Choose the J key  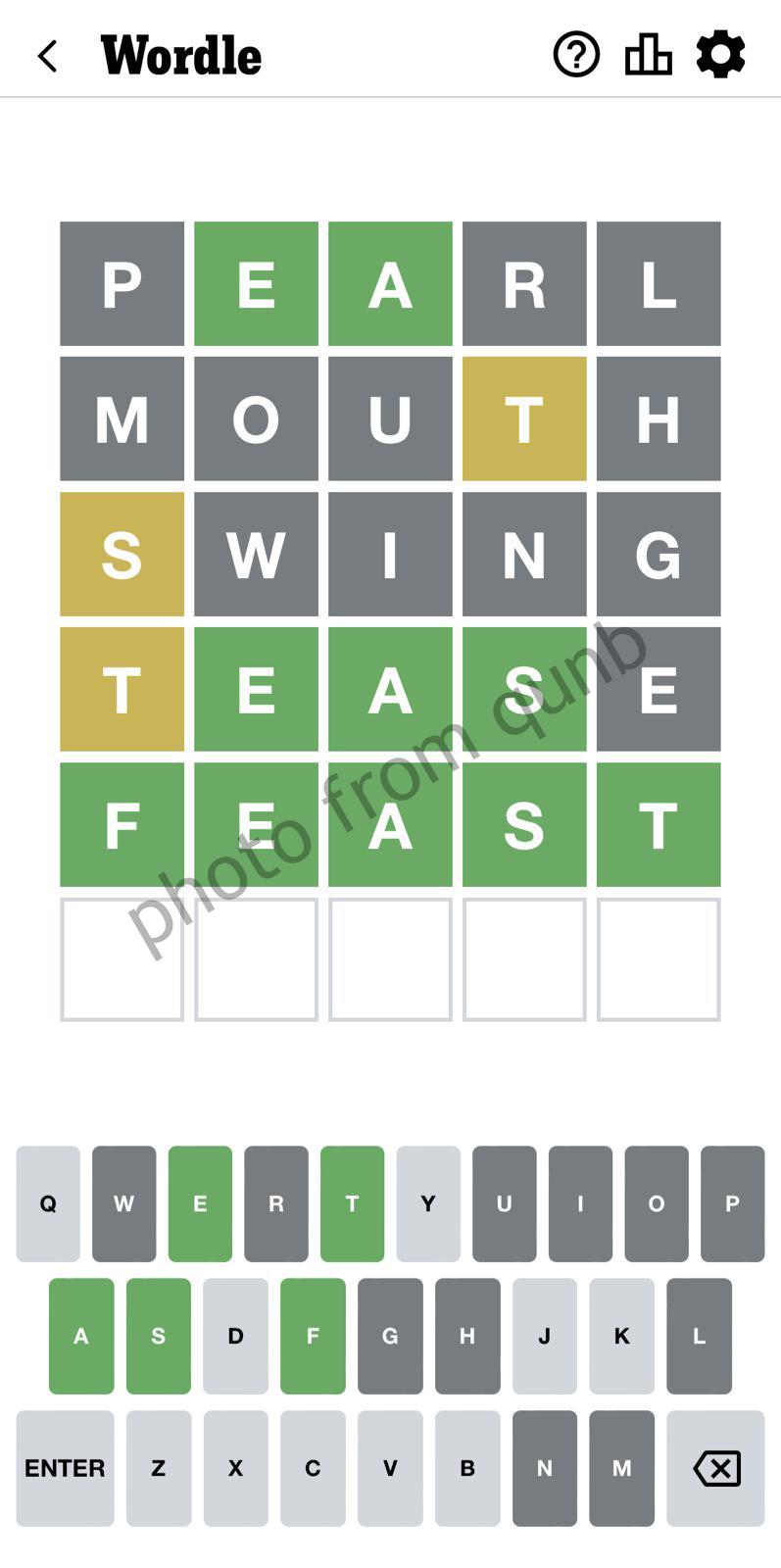pyautogui.click(x=545, y=1336)
